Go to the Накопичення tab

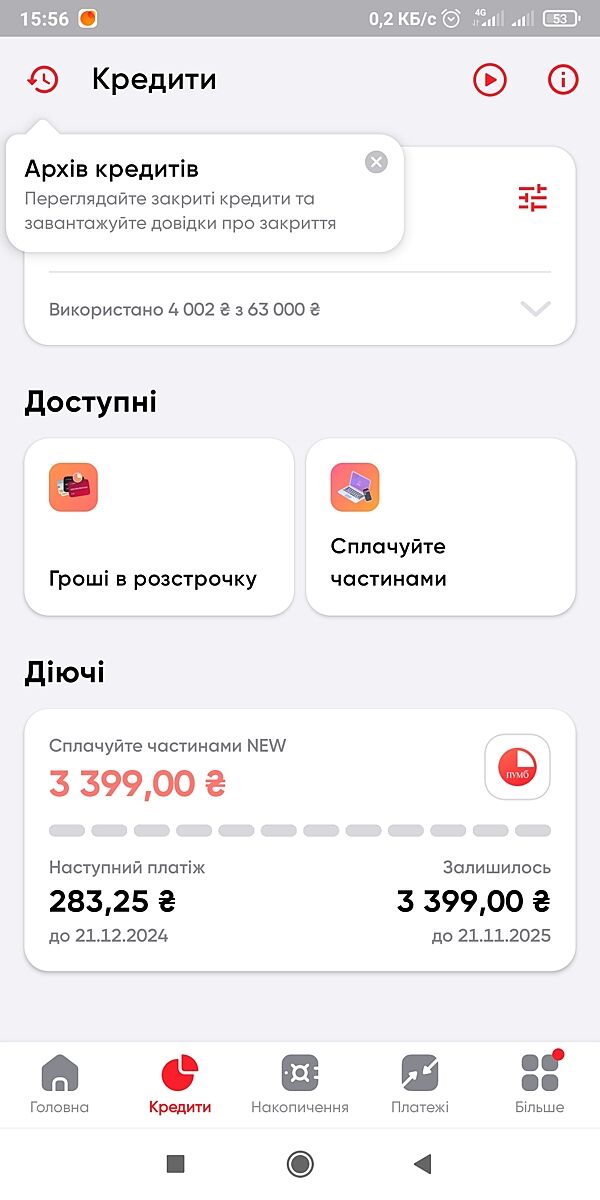pos(300,1085)
